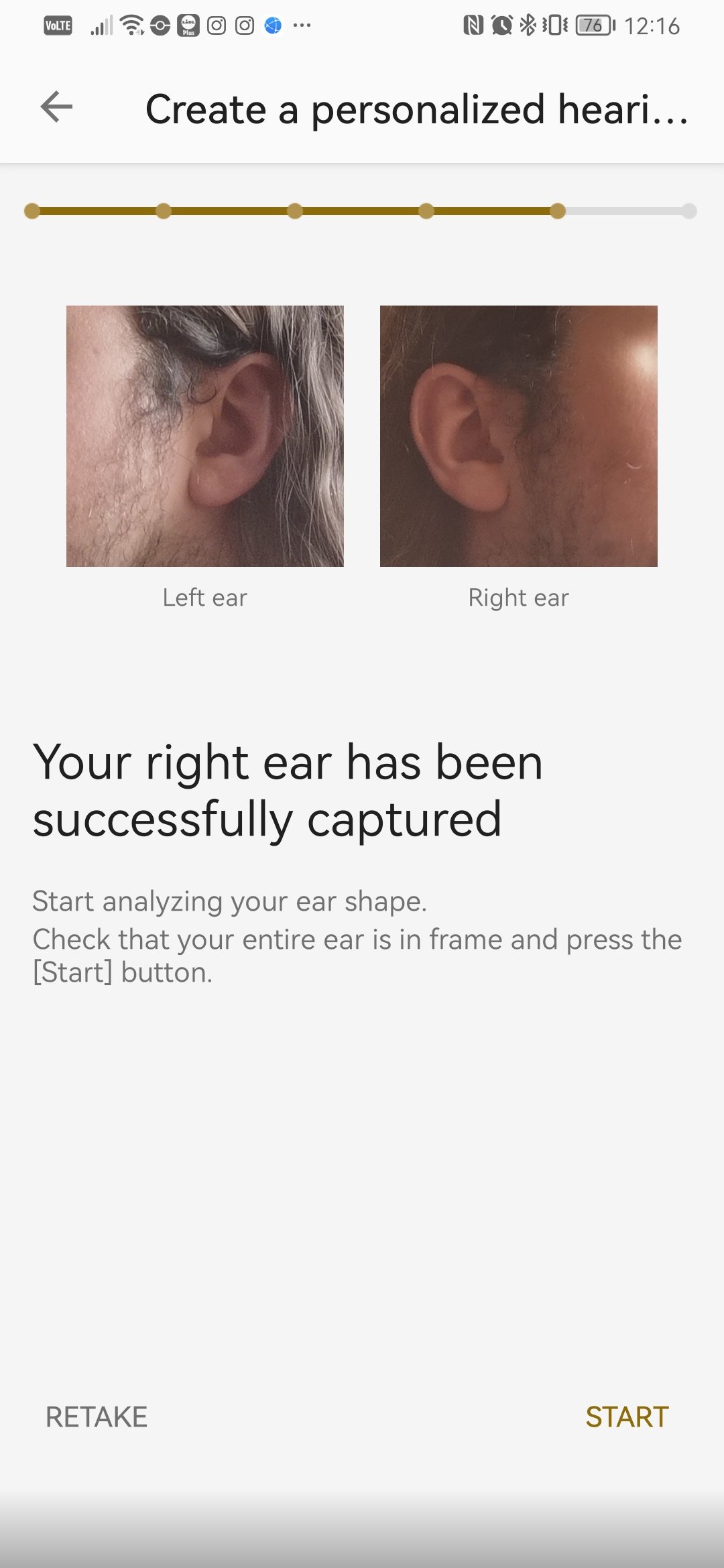724x1568 pixels.
Task: Tap START to analyze ear shape
Action: tap(627, 1417)
